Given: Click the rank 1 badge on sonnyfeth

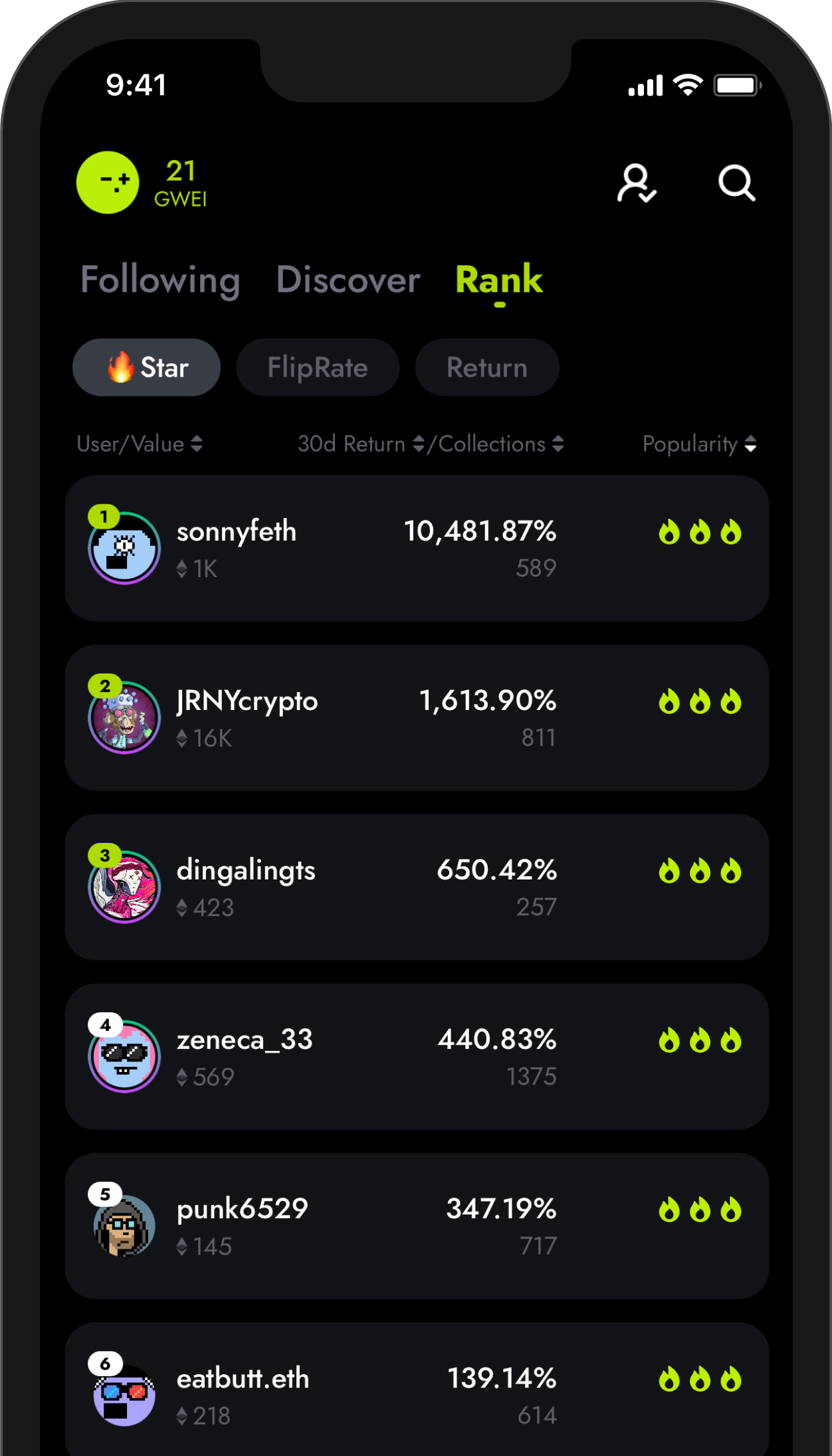Looking at the screenshot, I should click(x=104, y=515).
